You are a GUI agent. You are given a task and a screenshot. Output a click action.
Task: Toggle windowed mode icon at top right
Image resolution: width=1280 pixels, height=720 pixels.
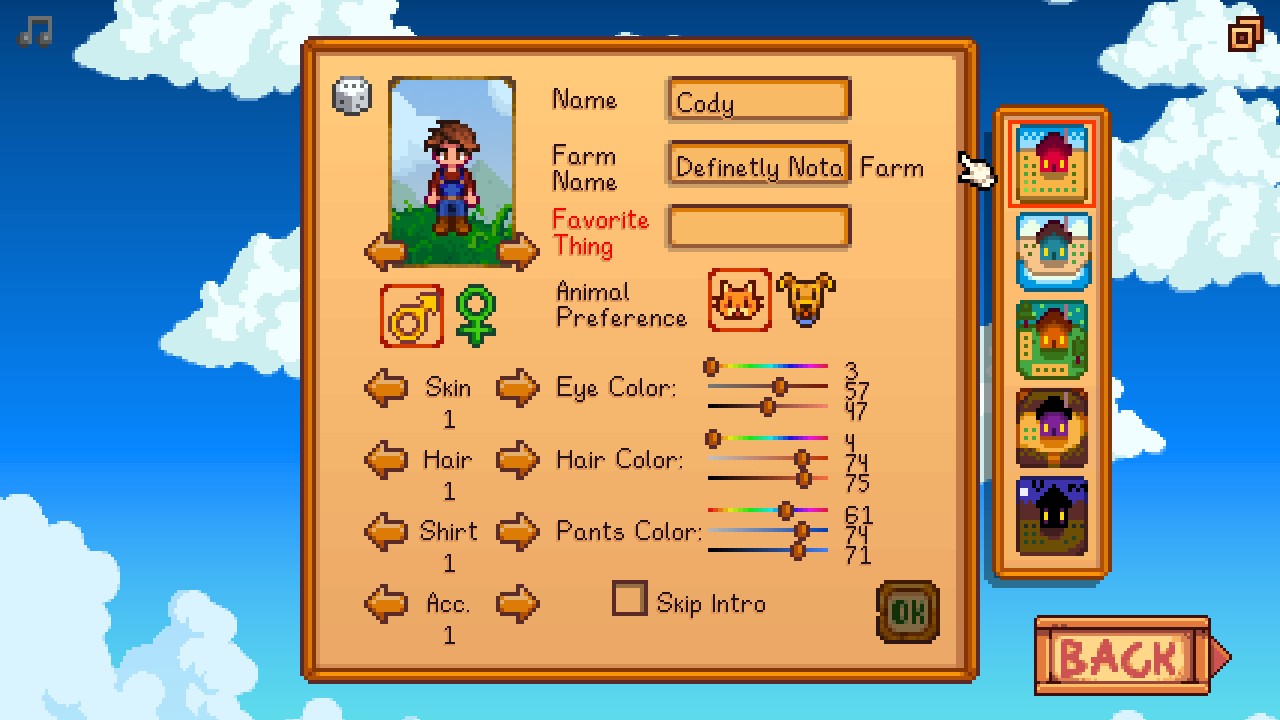(x=1245, y=34)
